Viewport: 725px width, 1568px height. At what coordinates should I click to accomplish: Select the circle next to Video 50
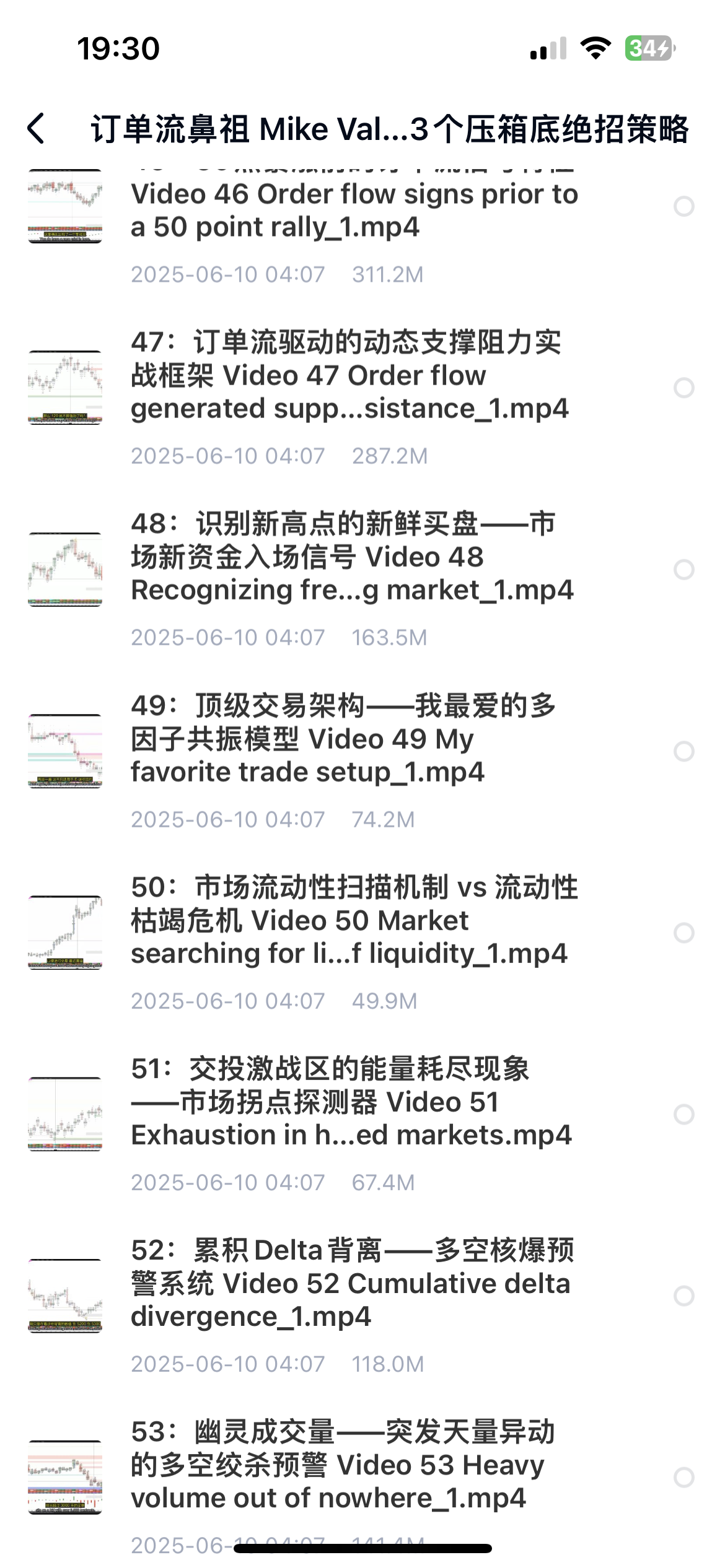pyautogui.click(x=683, y=933)
